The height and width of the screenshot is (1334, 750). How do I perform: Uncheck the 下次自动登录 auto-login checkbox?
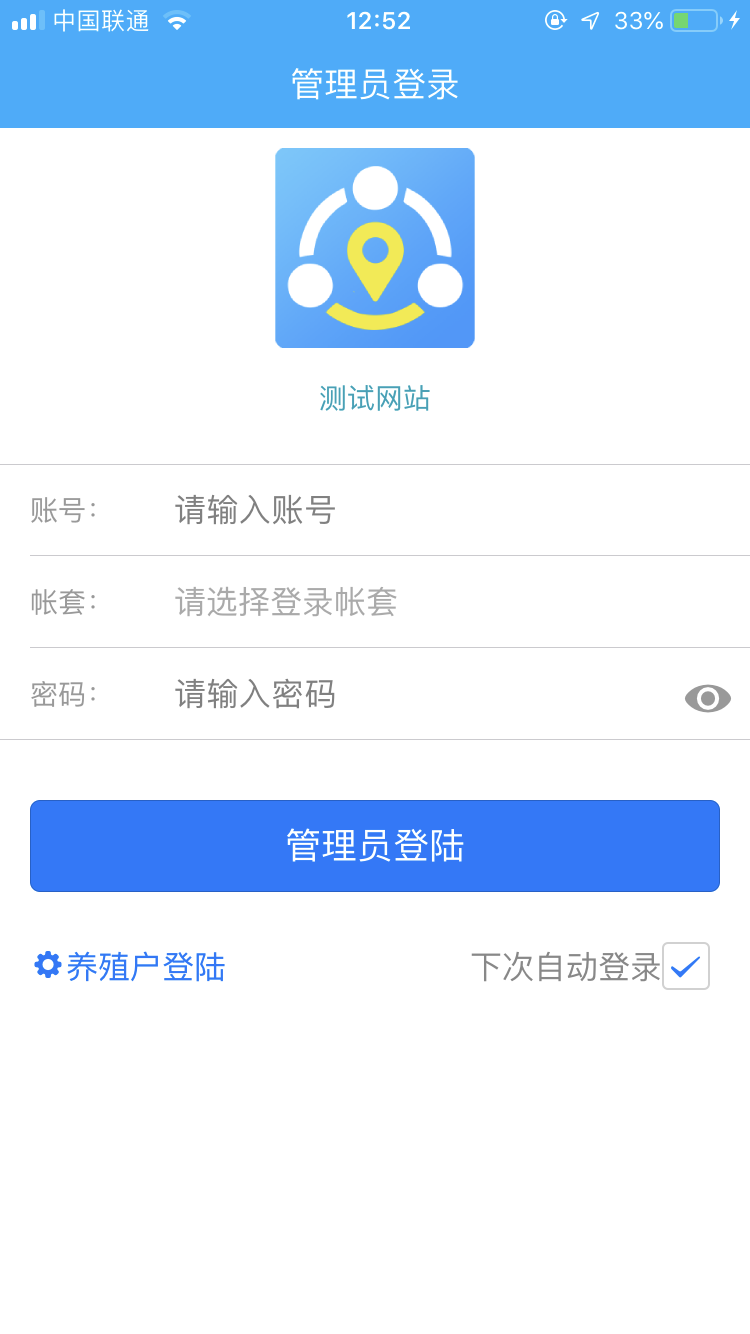686,966
